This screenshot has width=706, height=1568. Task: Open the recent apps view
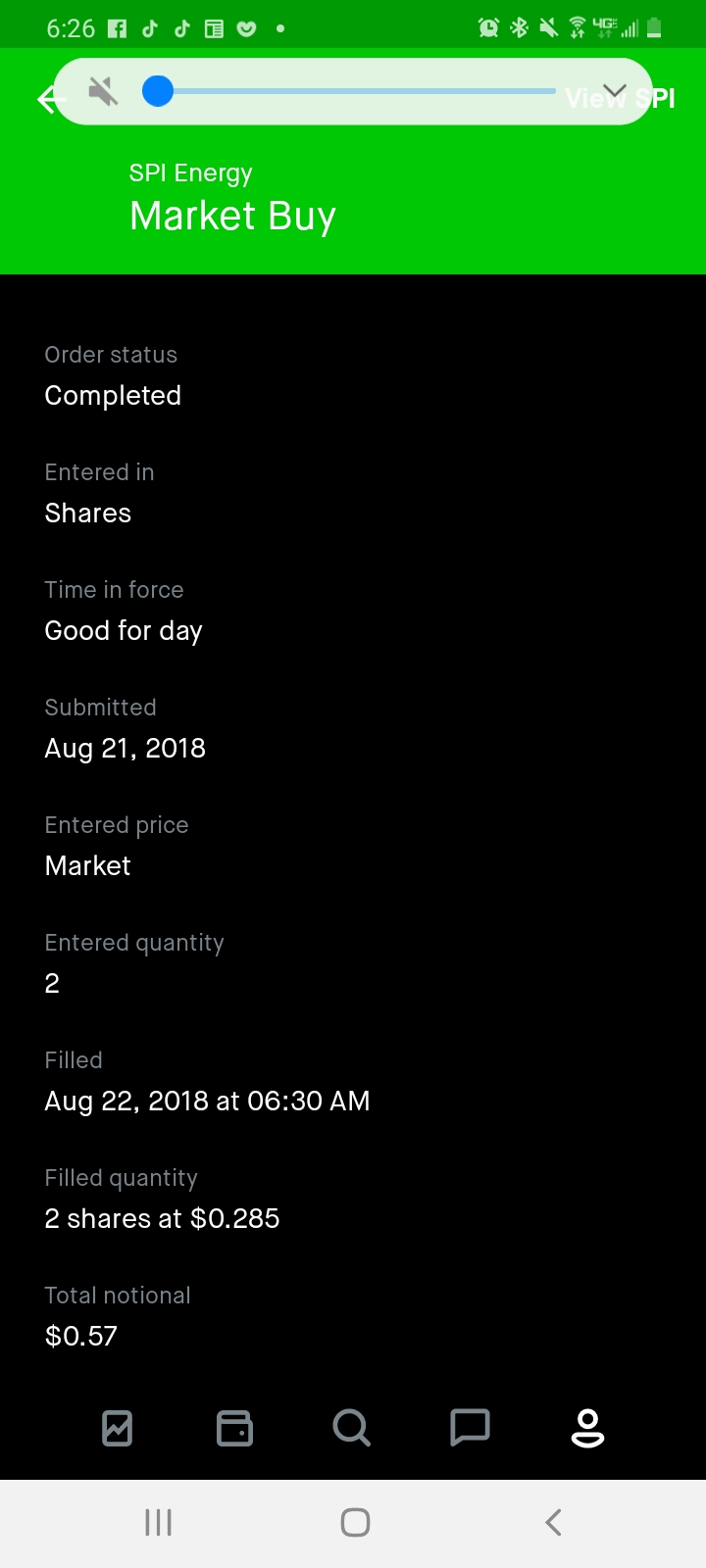(158, 1522)
